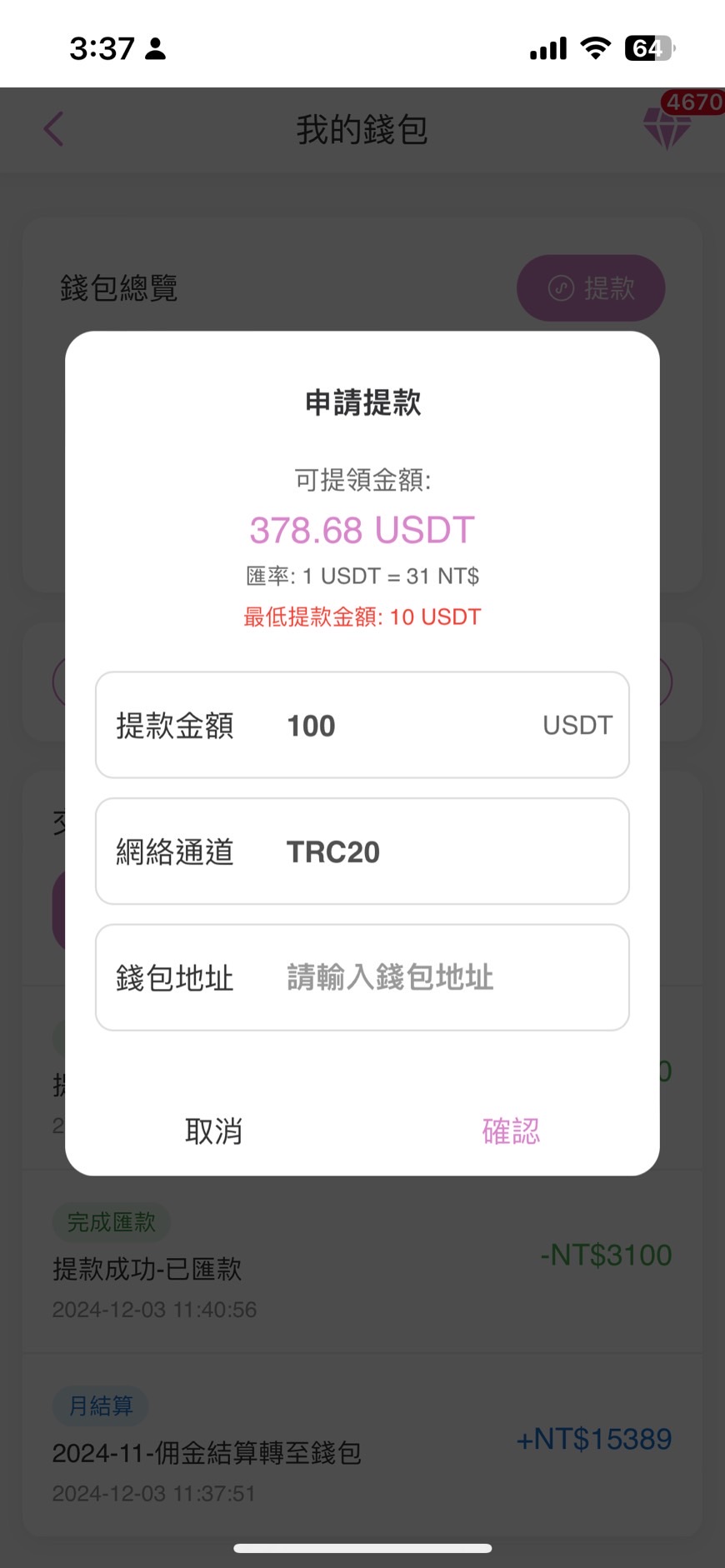Open the 提款金額 amount selector
The width and height of the screenshot is (725, 1568).
click(362, 725)
